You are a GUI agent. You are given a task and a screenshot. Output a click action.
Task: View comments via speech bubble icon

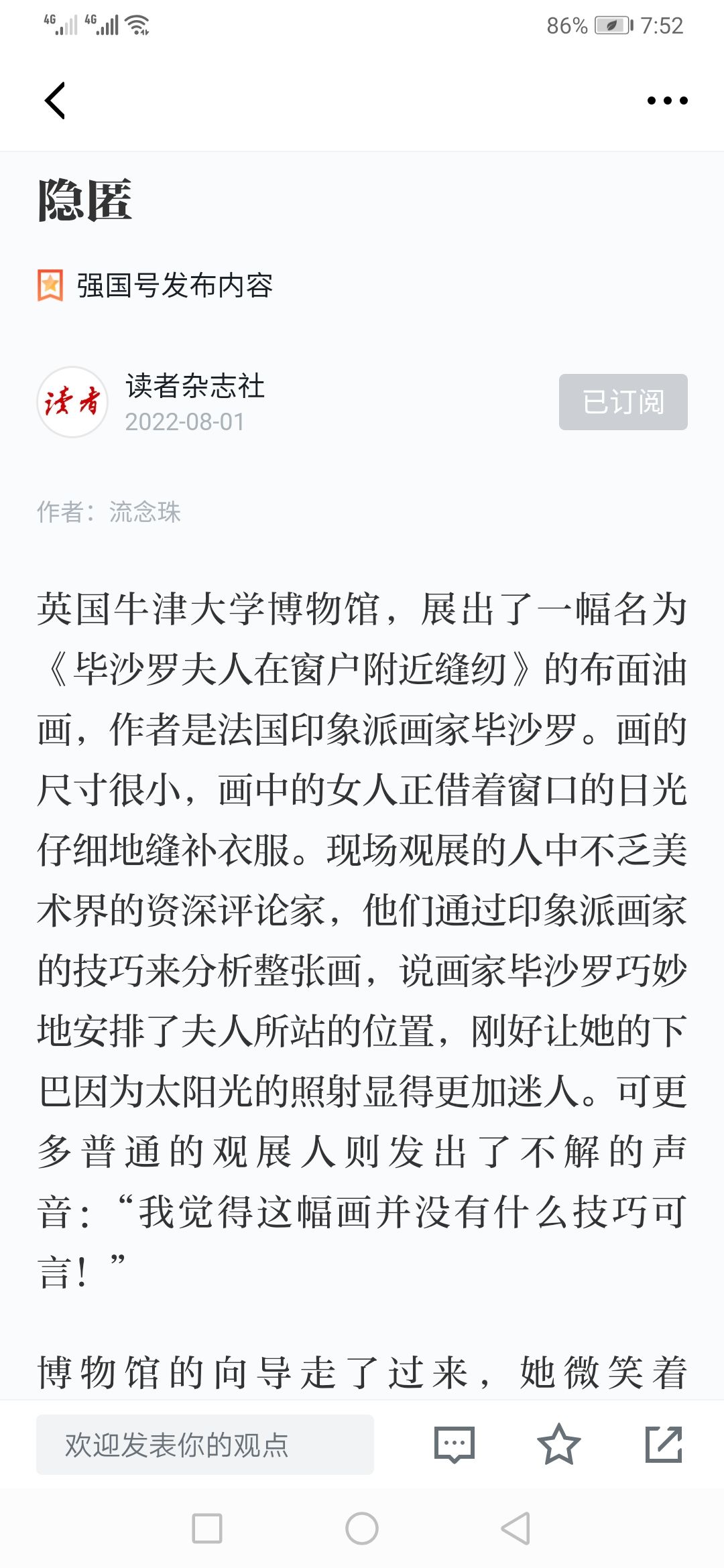tap(455, 1445)
